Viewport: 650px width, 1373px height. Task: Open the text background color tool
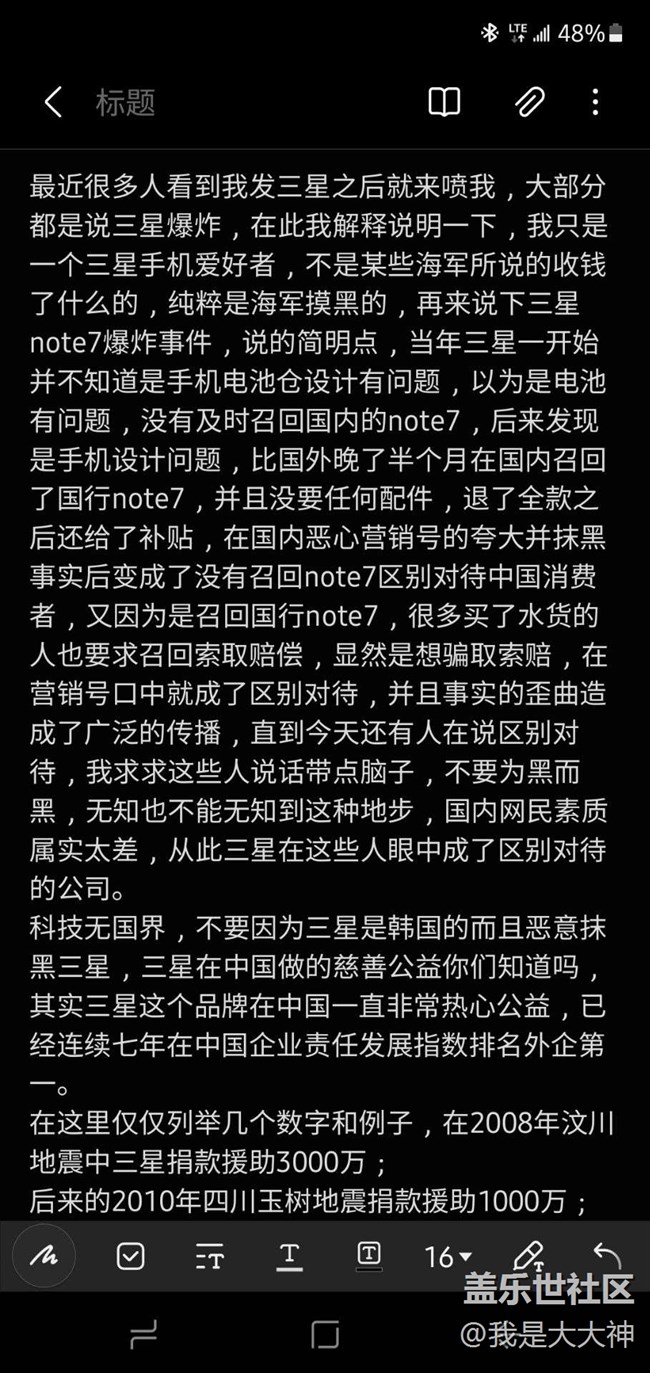pos(368,1255)
